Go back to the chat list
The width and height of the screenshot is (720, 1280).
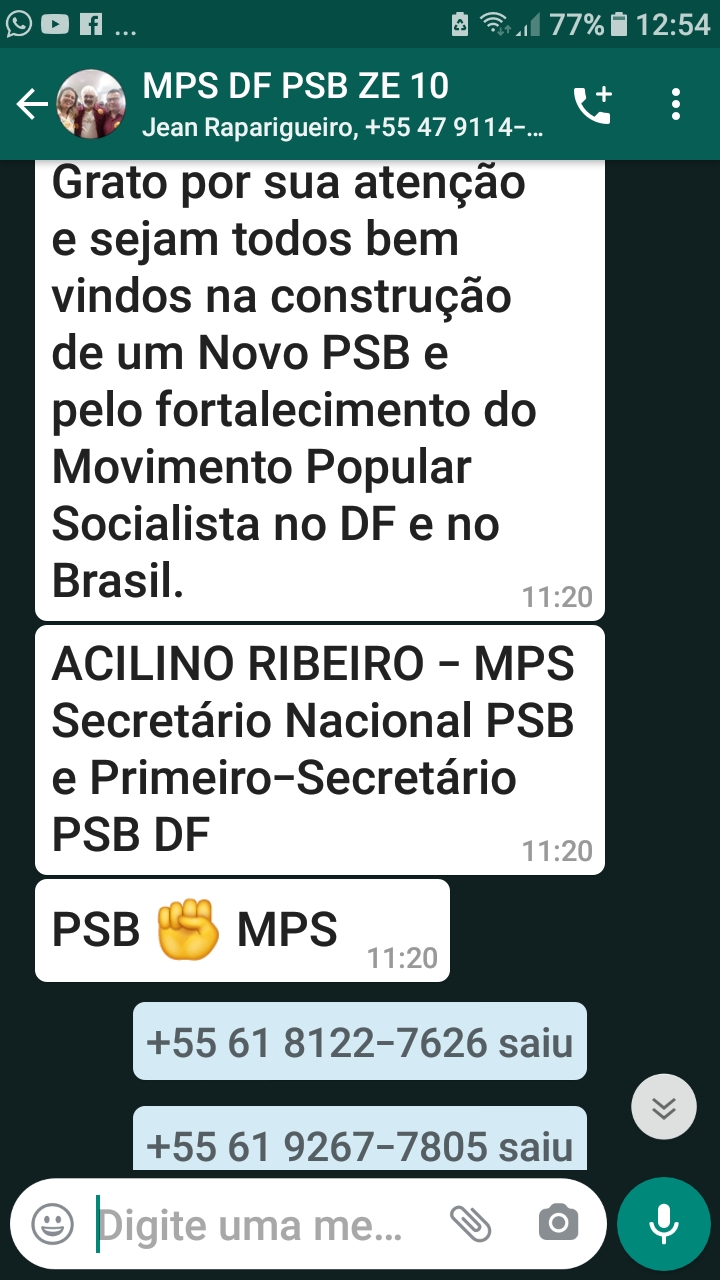(x=32, y=104)
